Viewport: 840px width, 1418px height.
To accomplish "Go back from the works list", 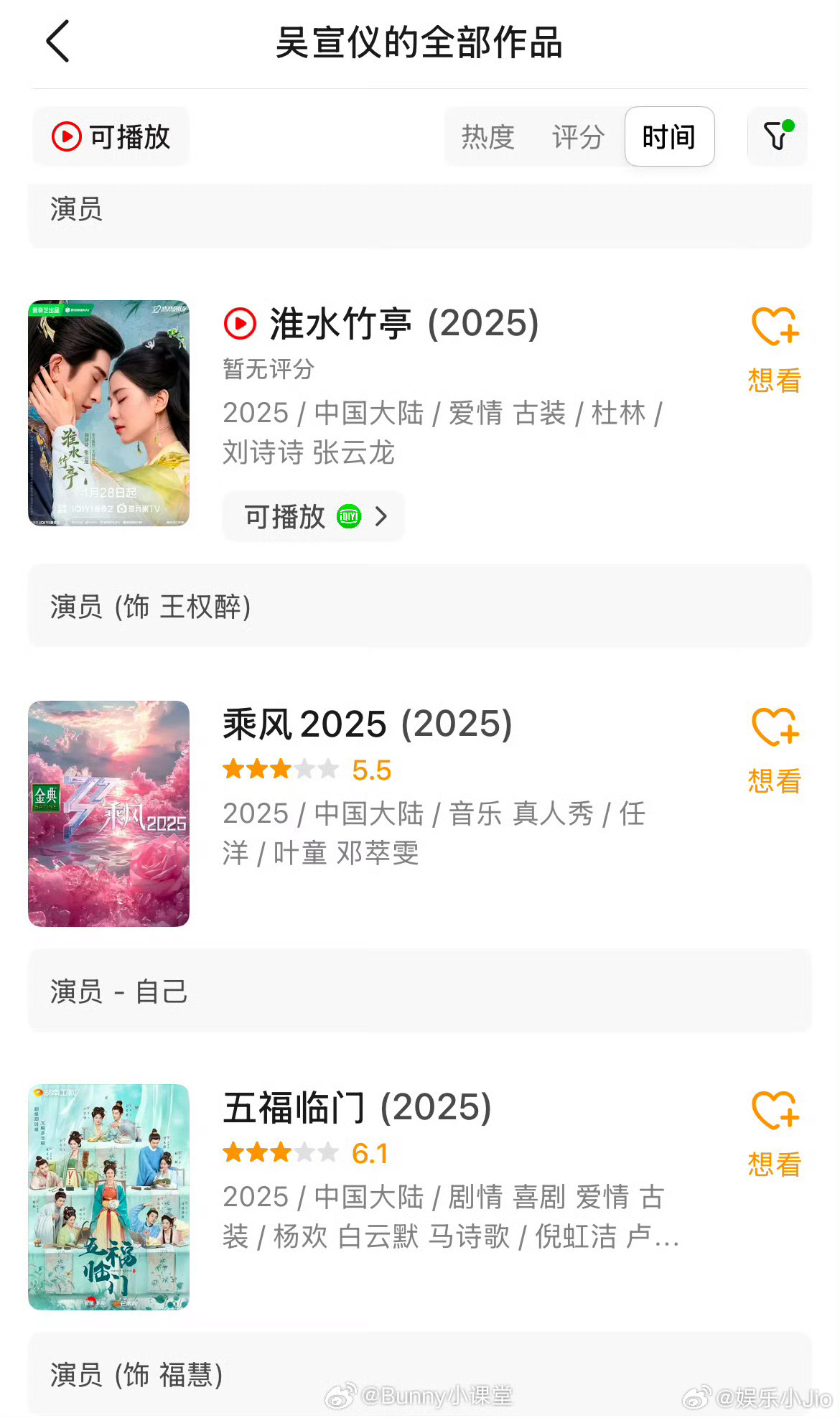I will (x=58, y=42).
